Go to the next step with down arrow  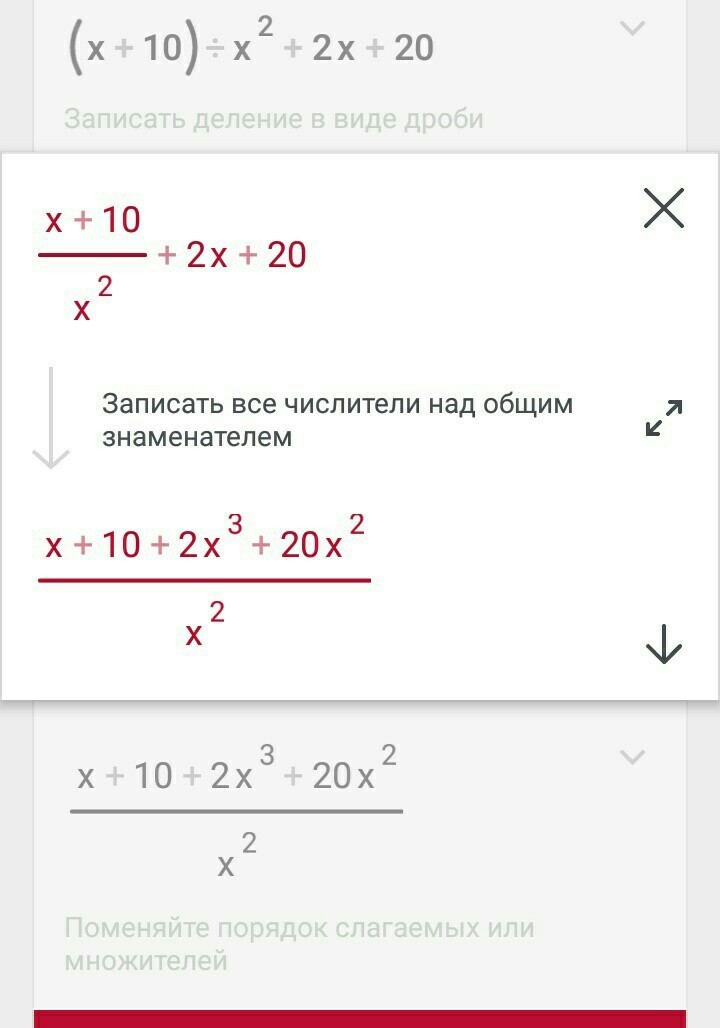(x=664, y=644)
